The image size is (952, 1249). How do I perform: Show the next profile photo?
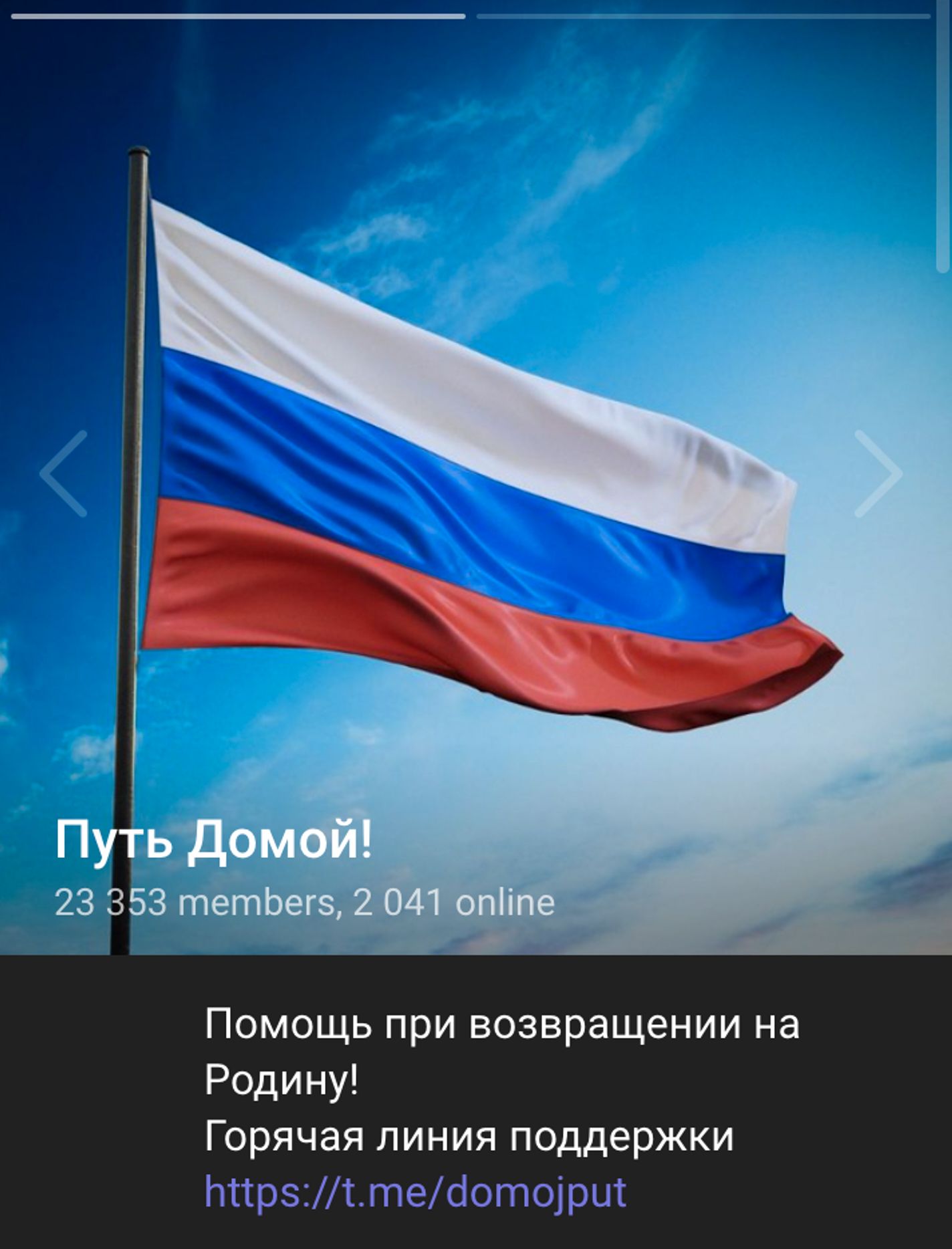(878, 473)
